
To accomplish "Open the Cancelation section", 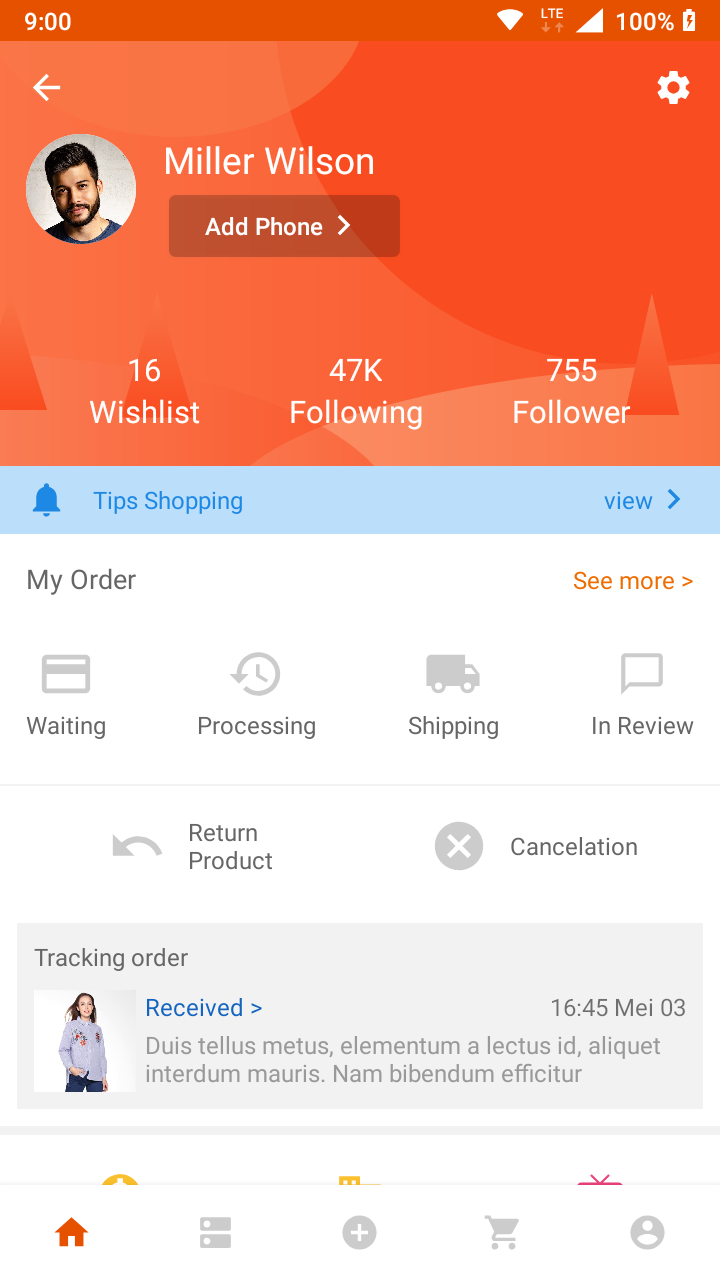I will click(537, 847).
